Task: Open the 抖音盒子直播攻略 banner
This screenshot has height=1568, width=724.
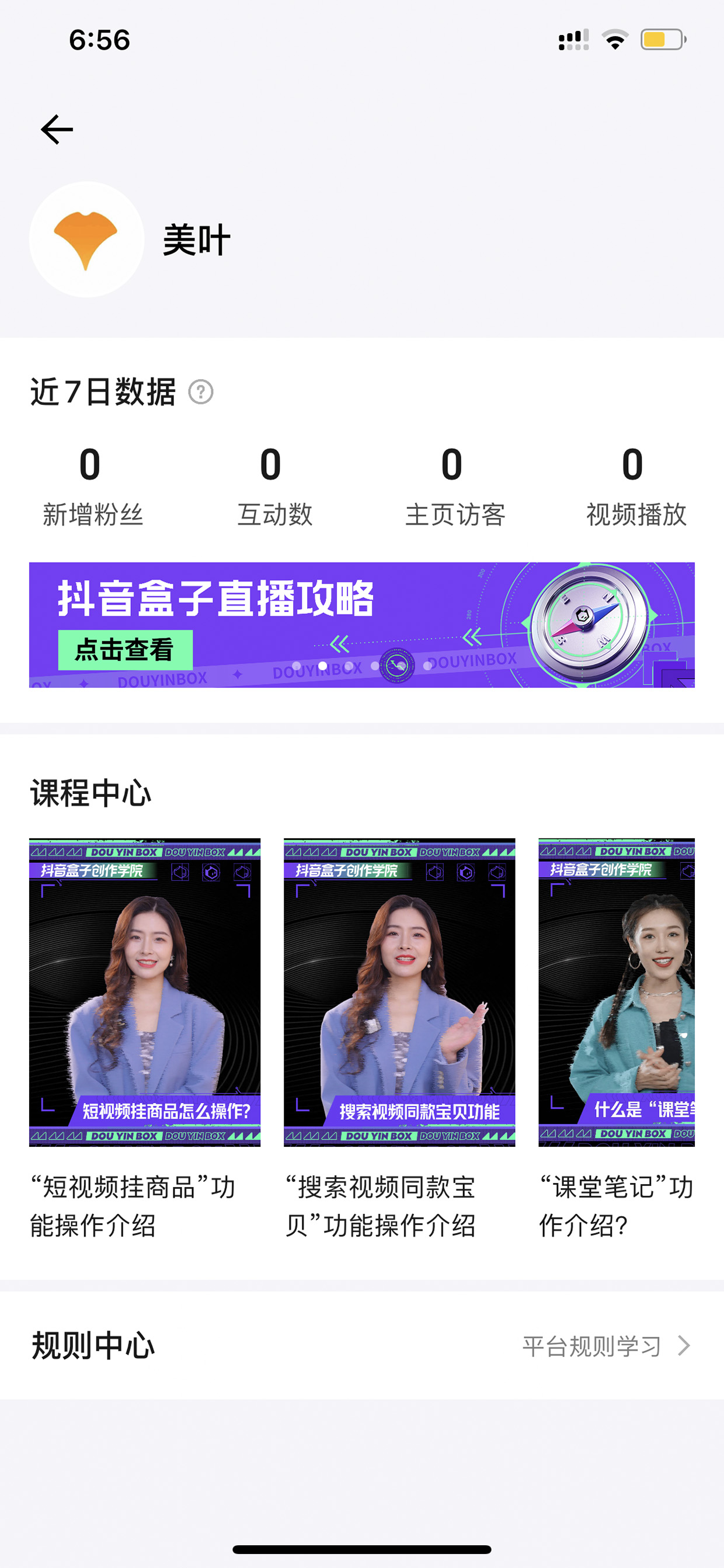Action: pos(362,625)
